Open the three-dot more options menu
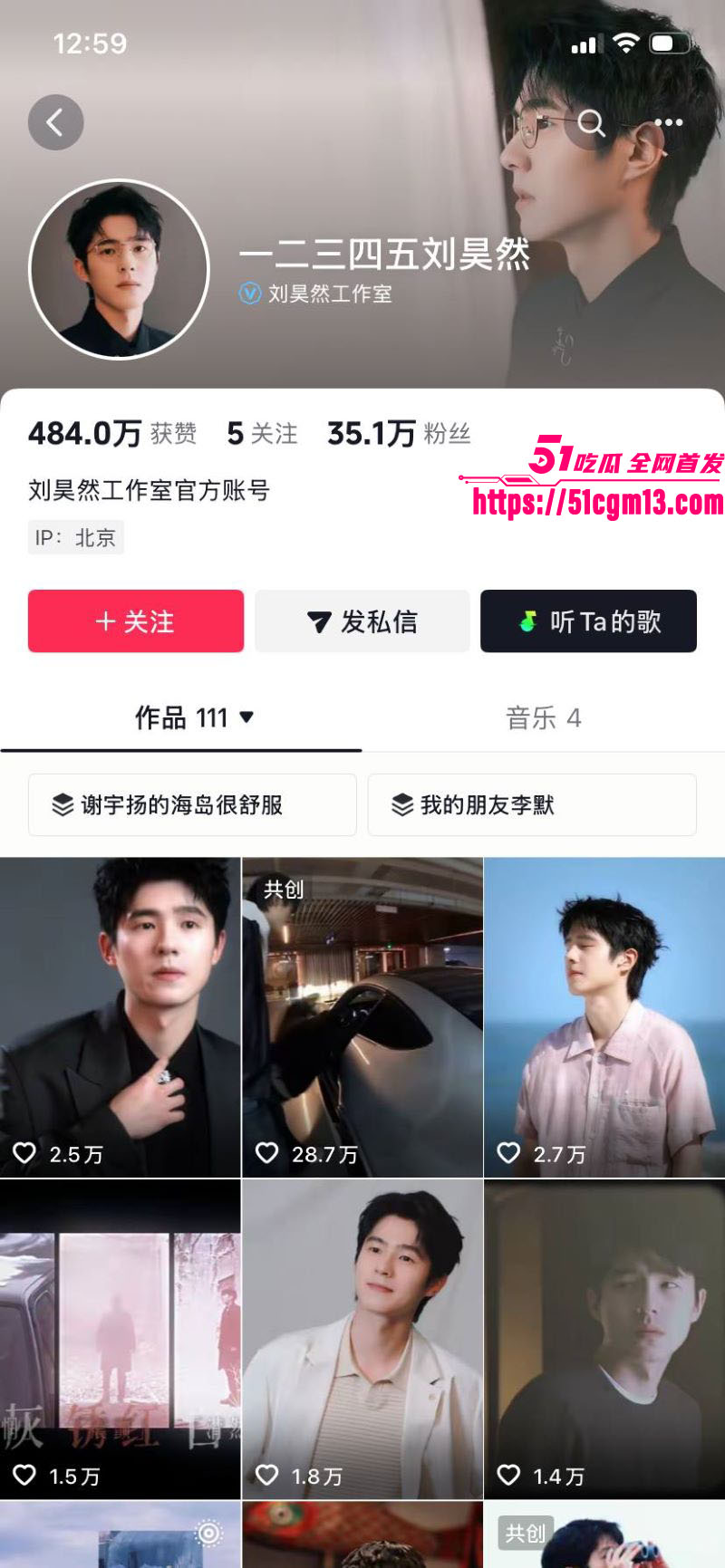725x1568 pixels. tap(669, 121)
